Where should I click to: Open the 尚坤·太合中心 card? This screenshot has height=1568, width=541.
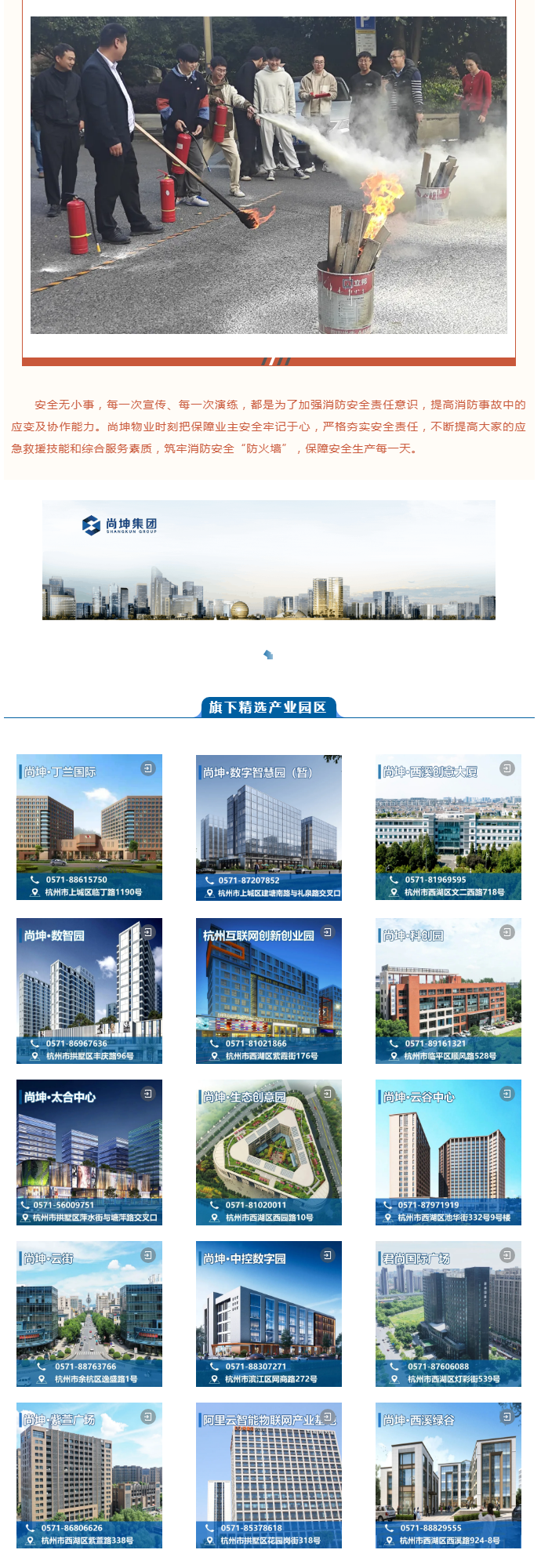(89, 1152)
